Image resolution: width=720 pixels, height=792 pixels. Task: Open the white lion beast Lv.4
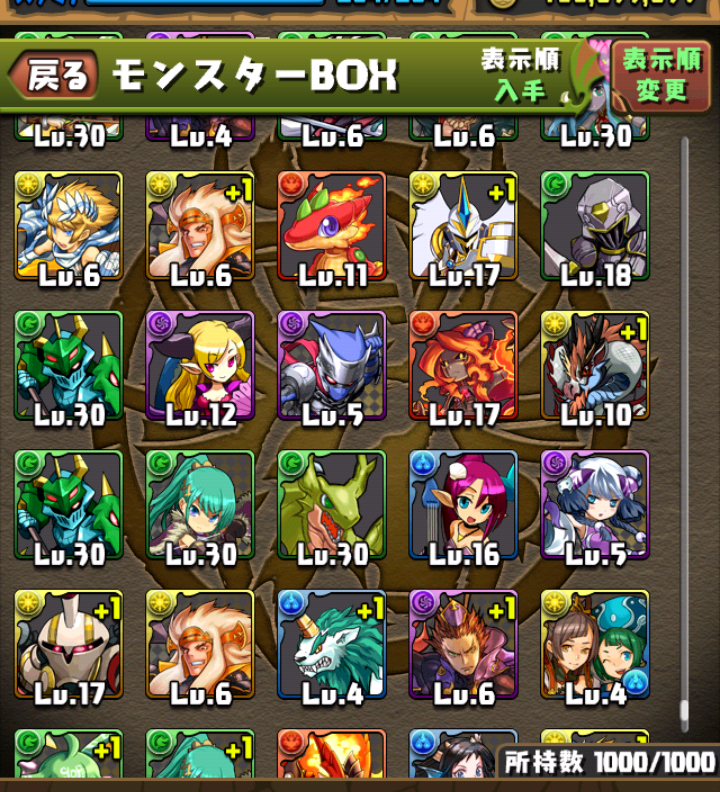[x=332, y=645]
